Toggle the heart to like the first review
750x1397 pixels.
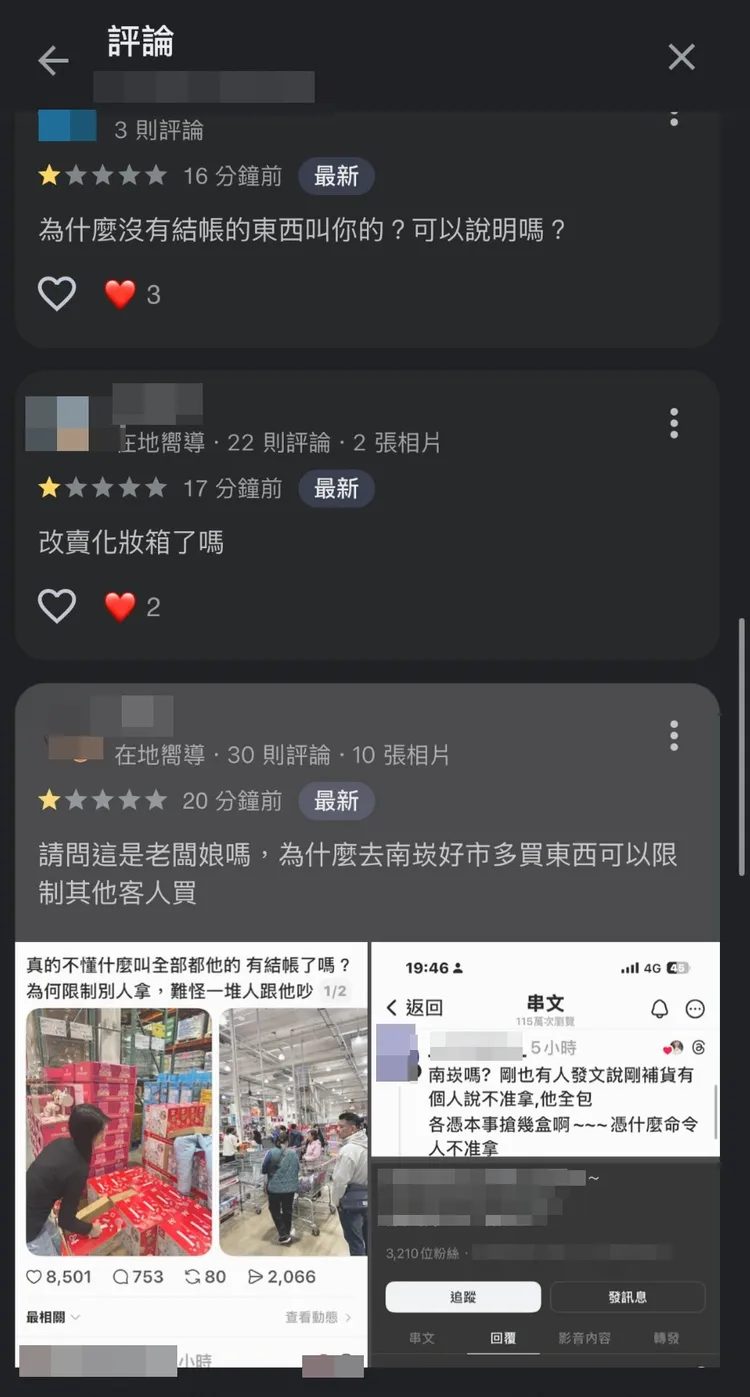click(57, 294)
